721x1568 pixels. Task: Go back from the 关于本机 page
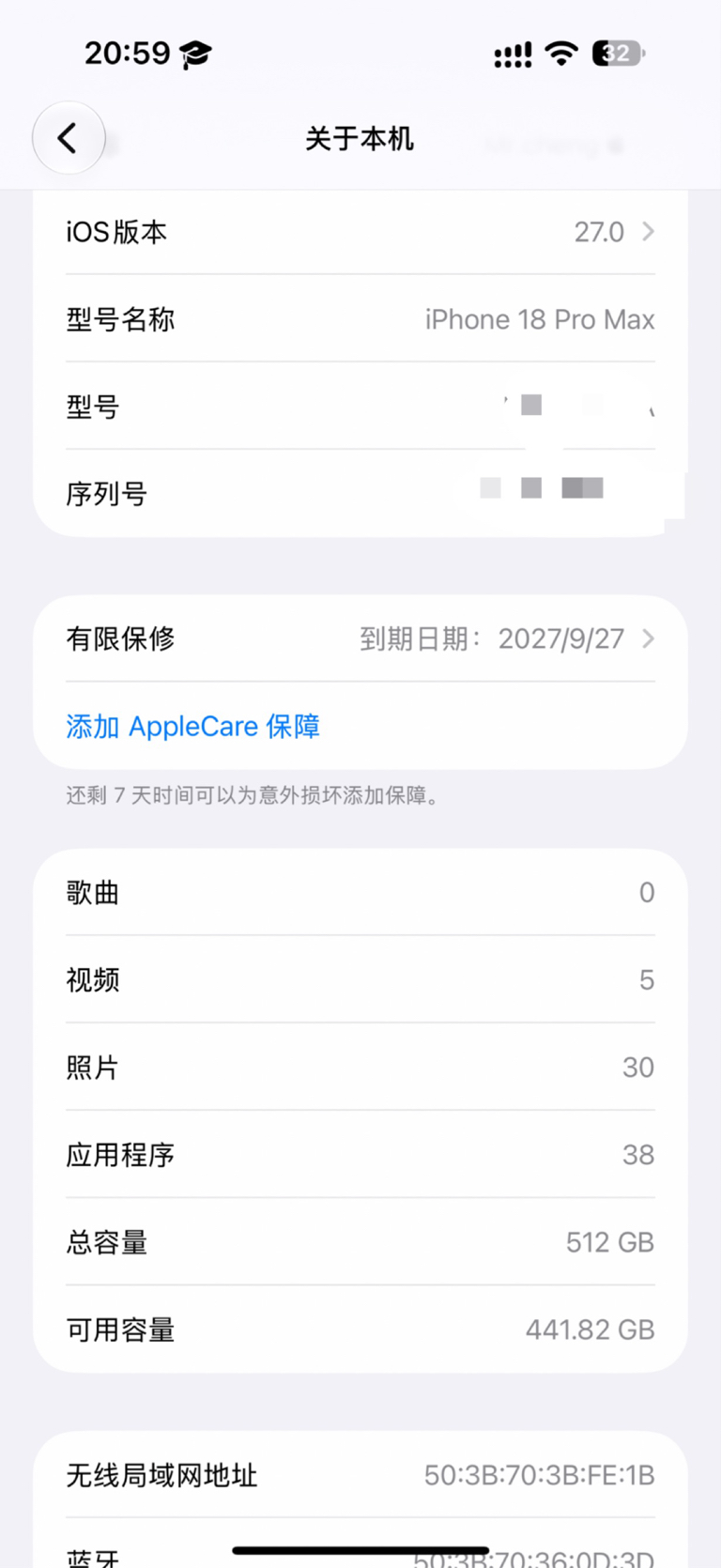[x=69, y=138]
